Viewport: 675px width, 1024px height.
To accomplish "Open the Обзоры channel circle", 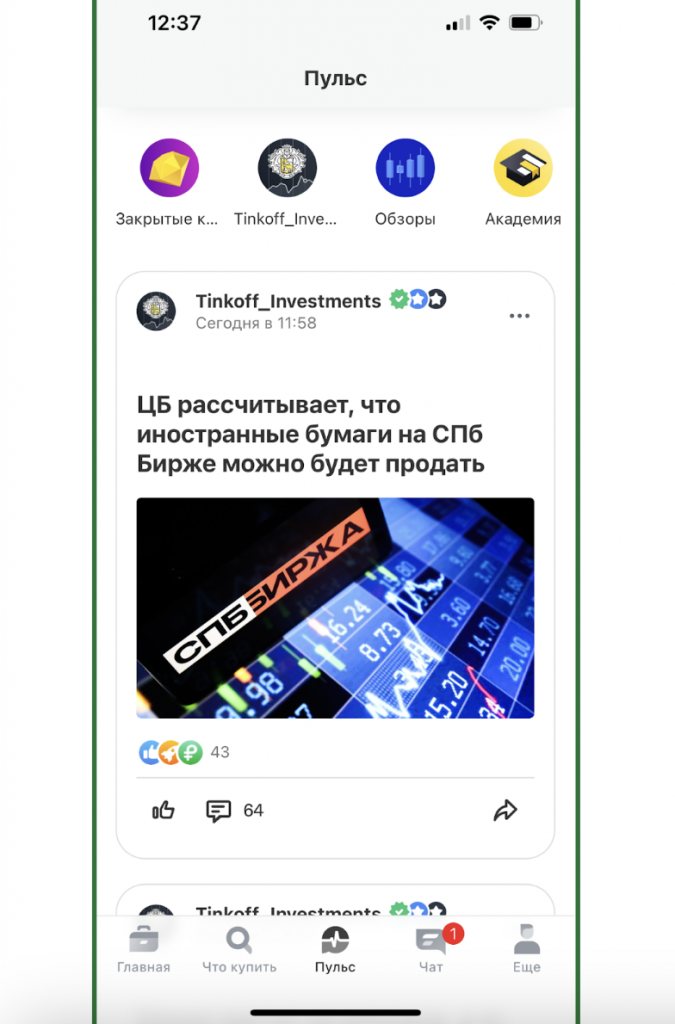I will 405,168.
